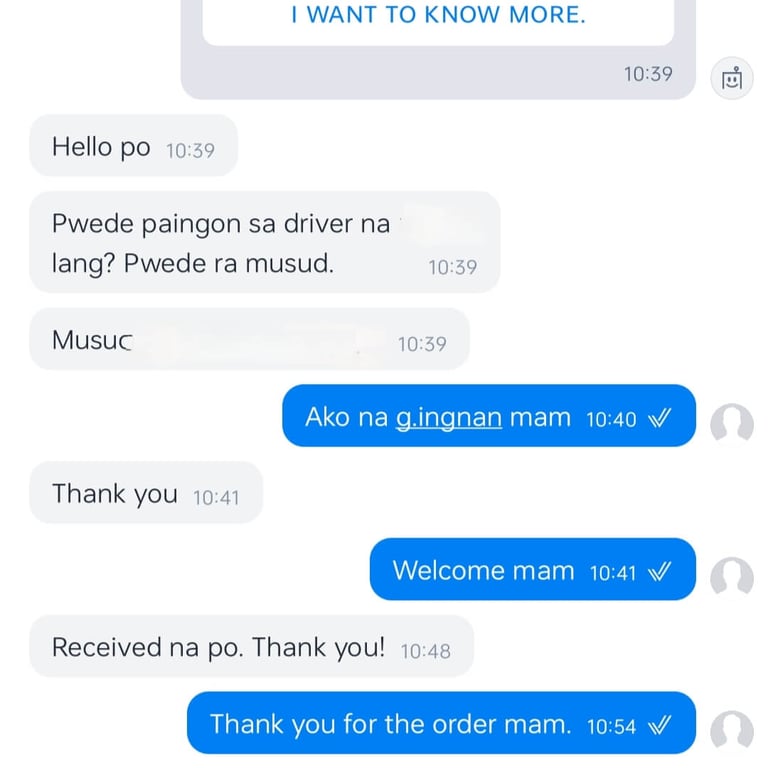Open profile avatar next to 'Thank you for the order mam.'
Viewport: 768px width, 768px height.
[x=732, y=731]
